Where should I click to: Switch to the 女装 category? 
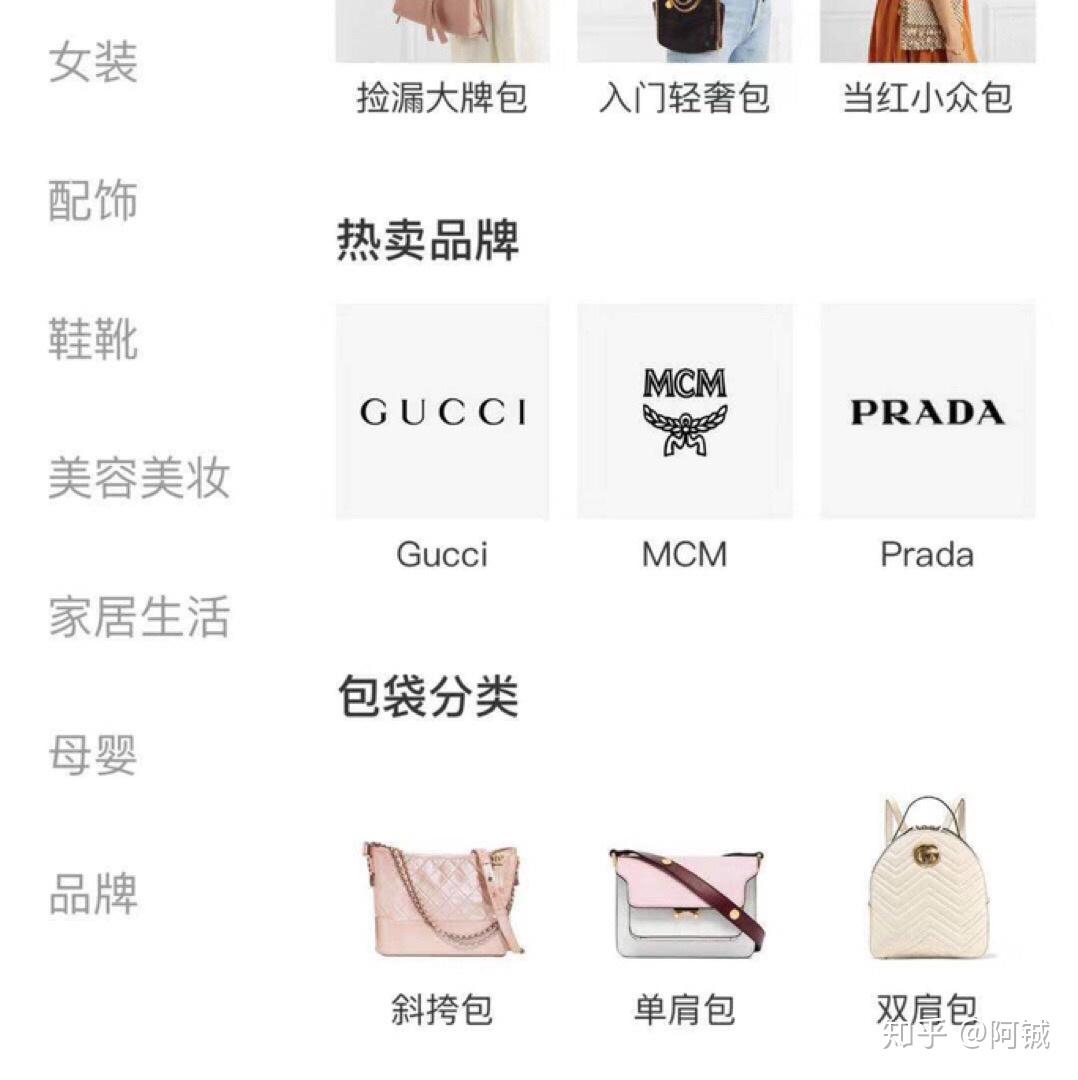tap(93, 62)
